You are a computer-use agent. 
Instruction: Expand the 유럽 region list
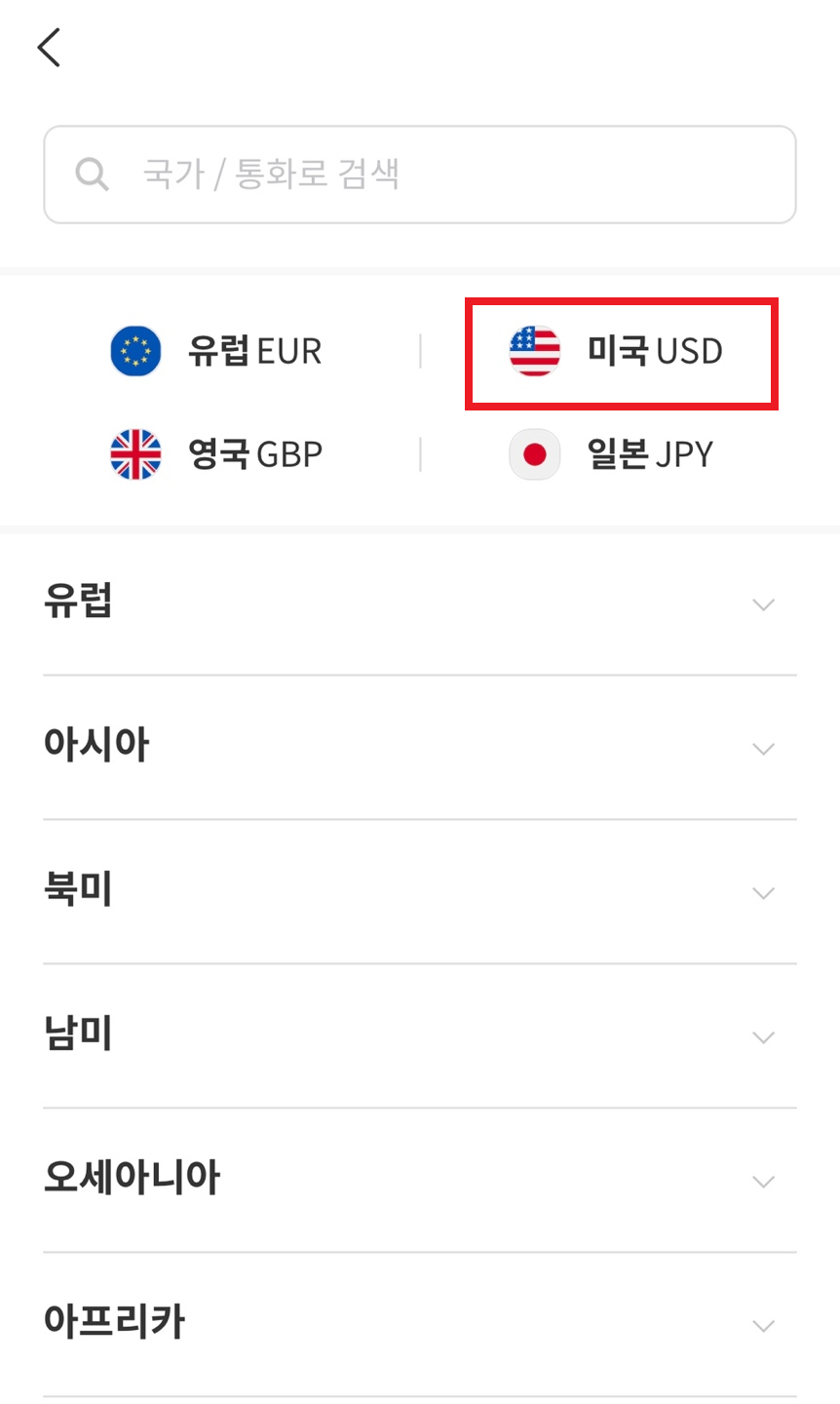(420, 604)
